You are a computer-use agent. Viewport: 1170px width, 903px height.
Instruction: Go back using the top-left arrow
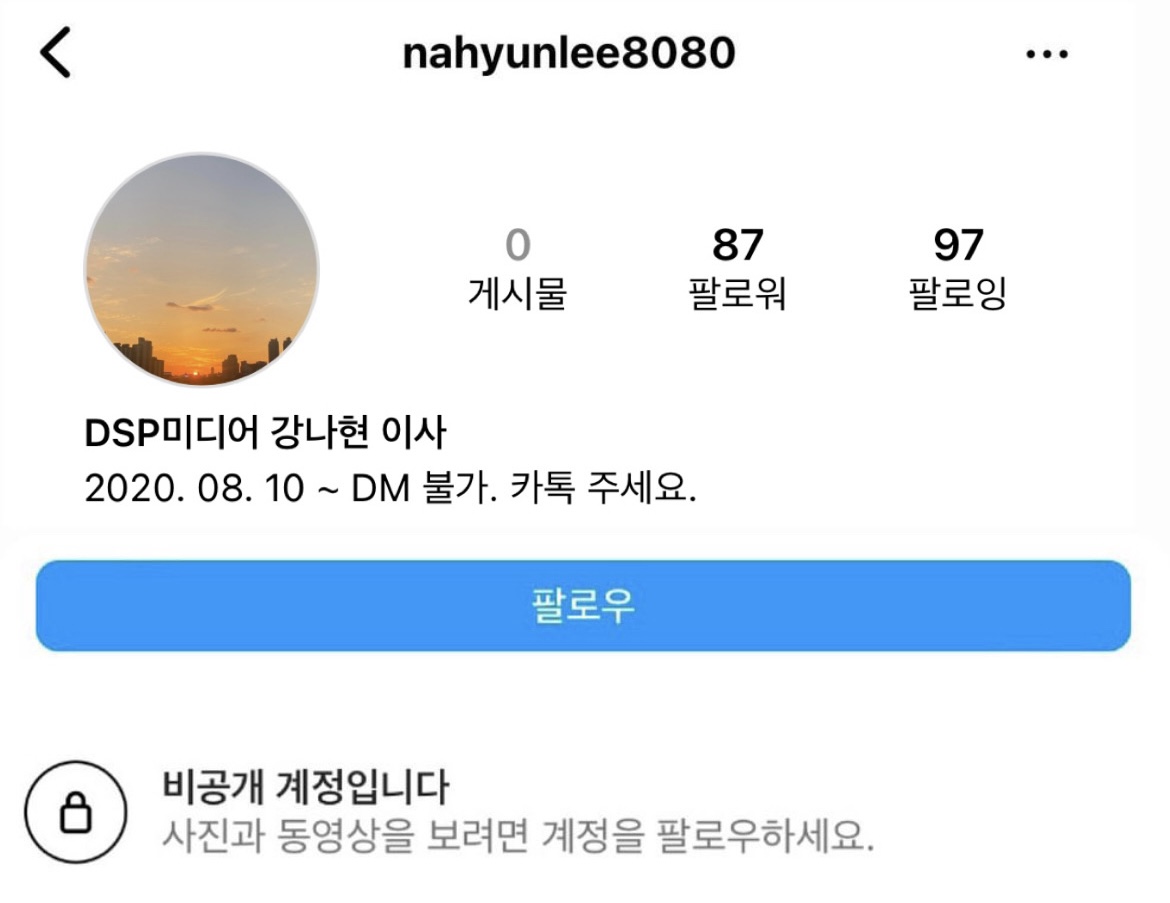point(56,54)
